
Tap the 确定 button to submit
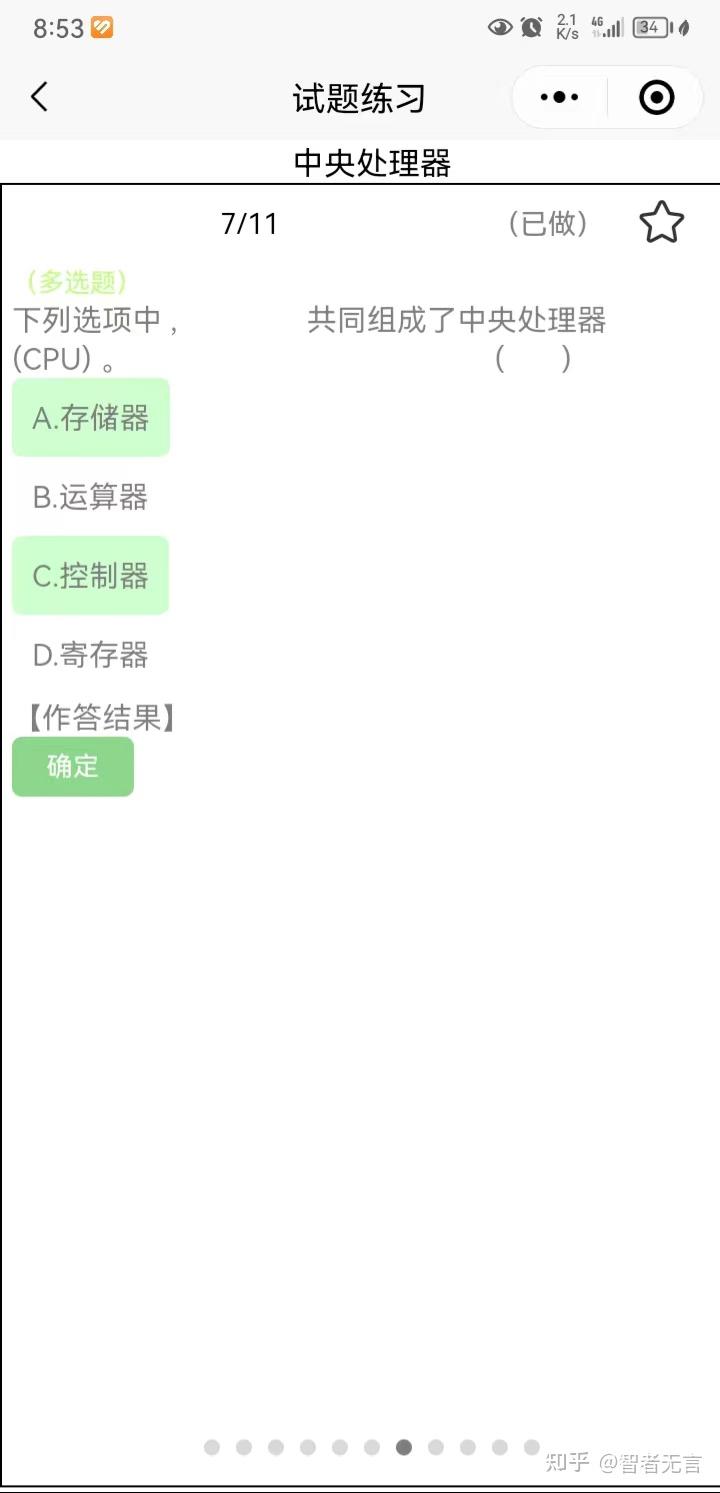[x=73, y=767]
